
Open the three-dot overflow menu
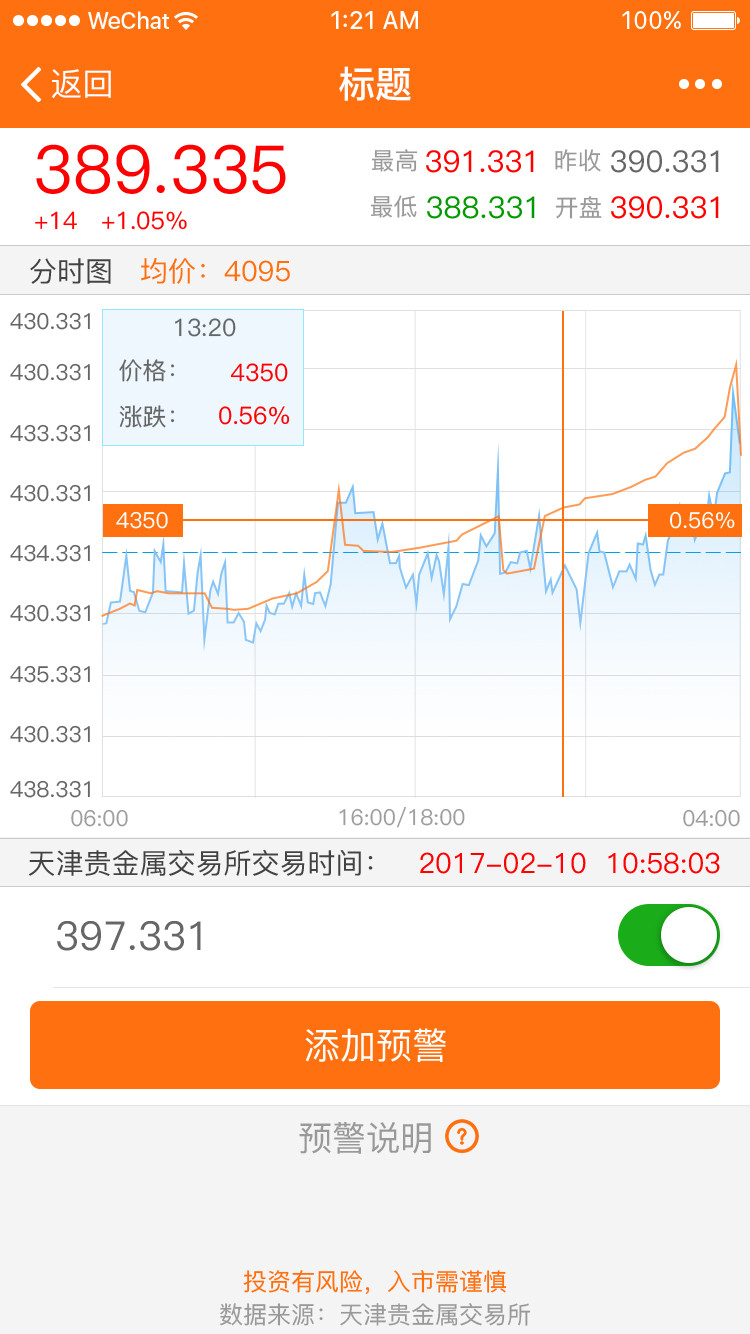(x=700, y=85)
